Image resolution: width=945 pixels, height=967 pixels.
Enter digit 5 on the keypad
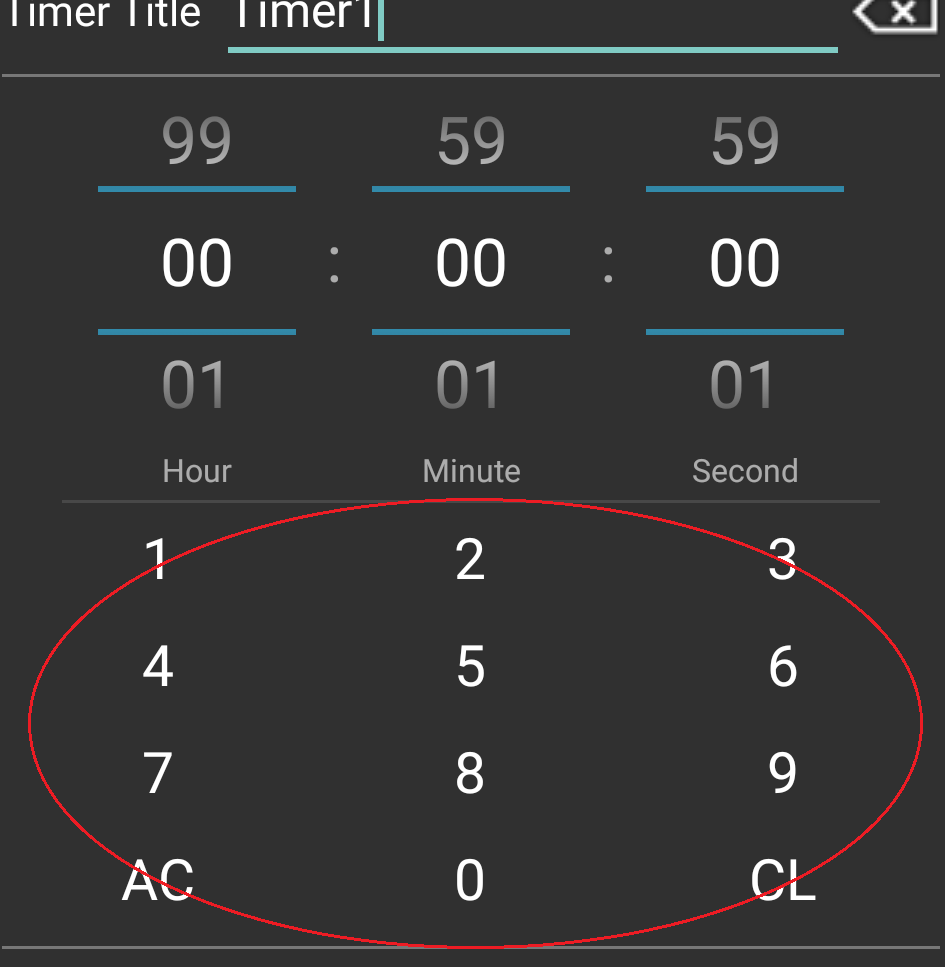(470, 667)
